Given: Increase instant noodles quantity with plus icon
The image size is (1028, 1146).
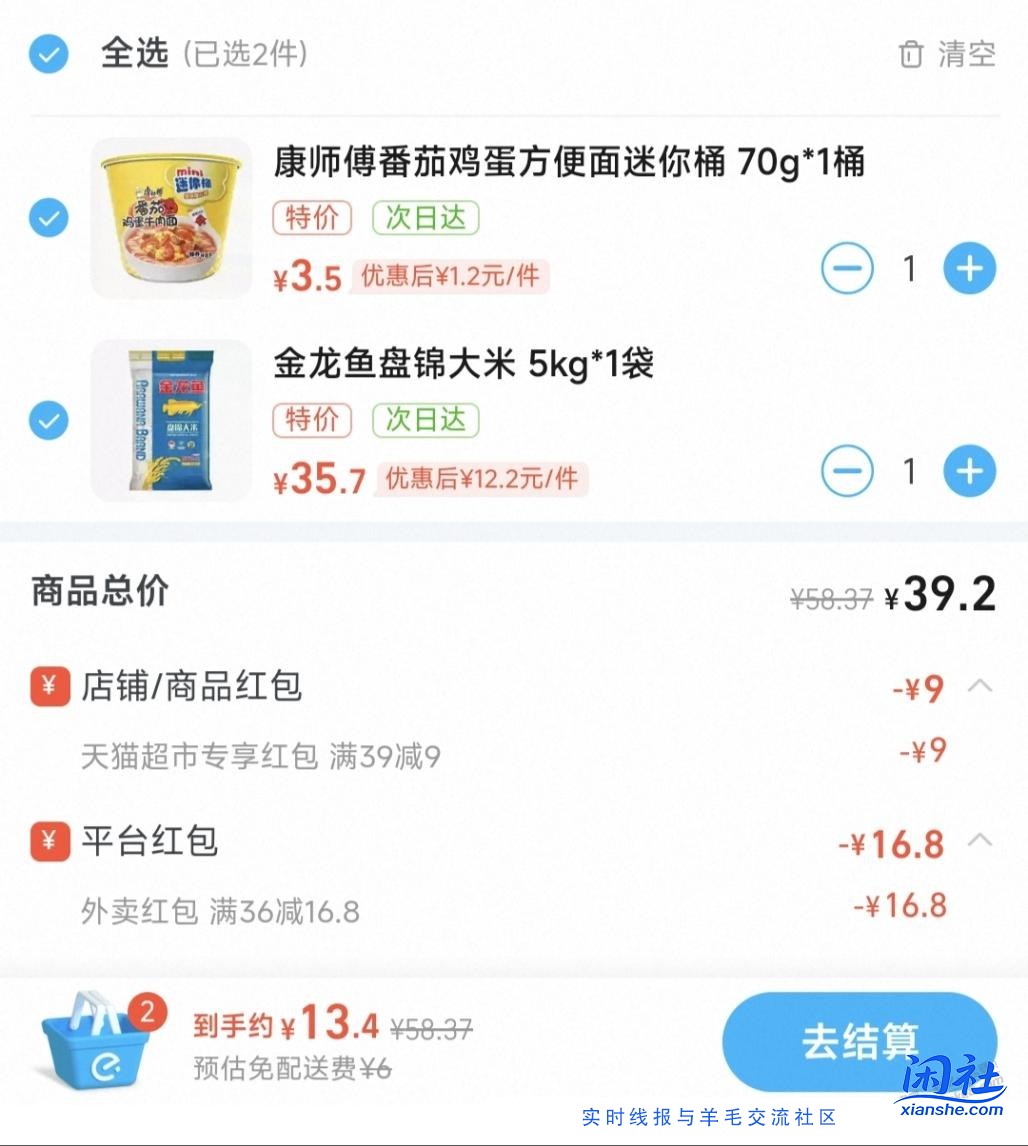Looking at the screenshot, I should (x=968, y=268).
